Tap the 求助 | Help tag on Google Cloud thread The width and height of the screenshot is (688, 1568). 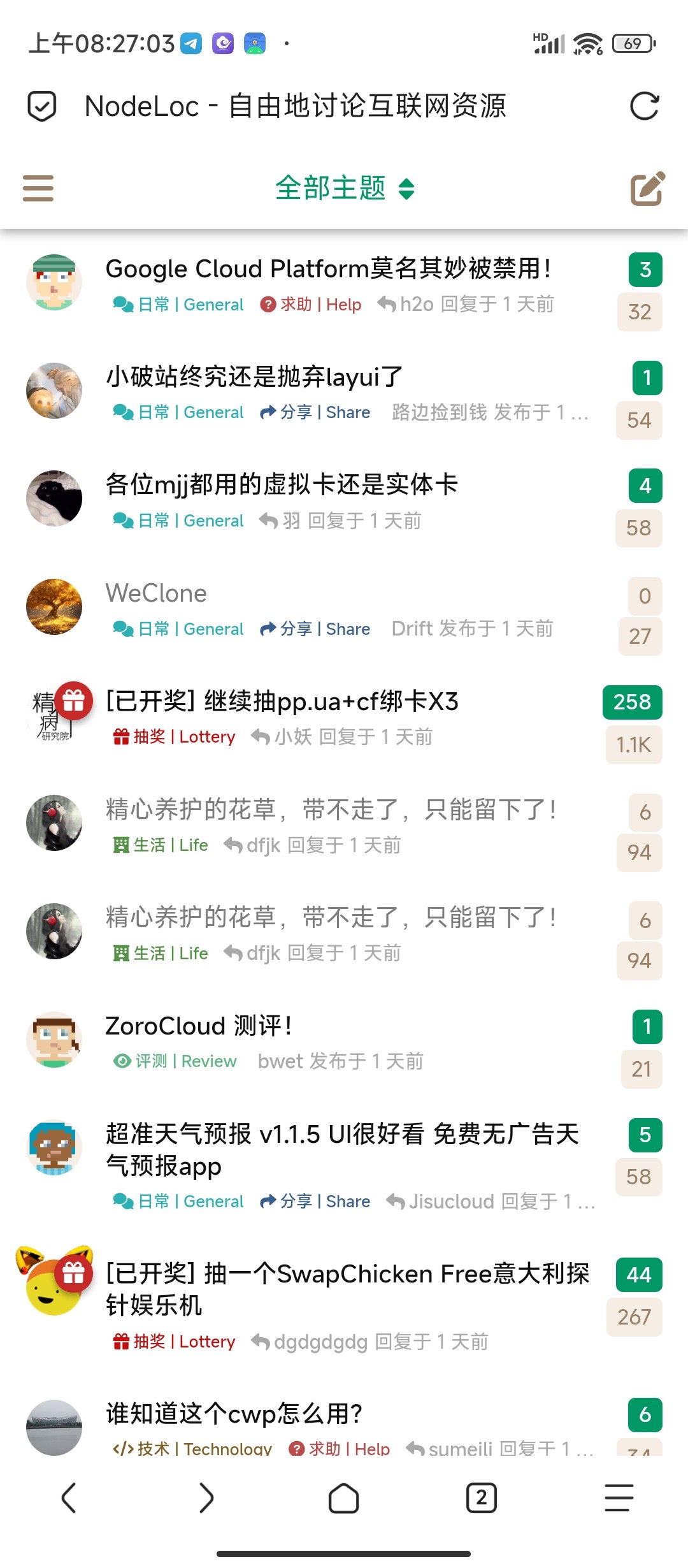pos(311,305)
